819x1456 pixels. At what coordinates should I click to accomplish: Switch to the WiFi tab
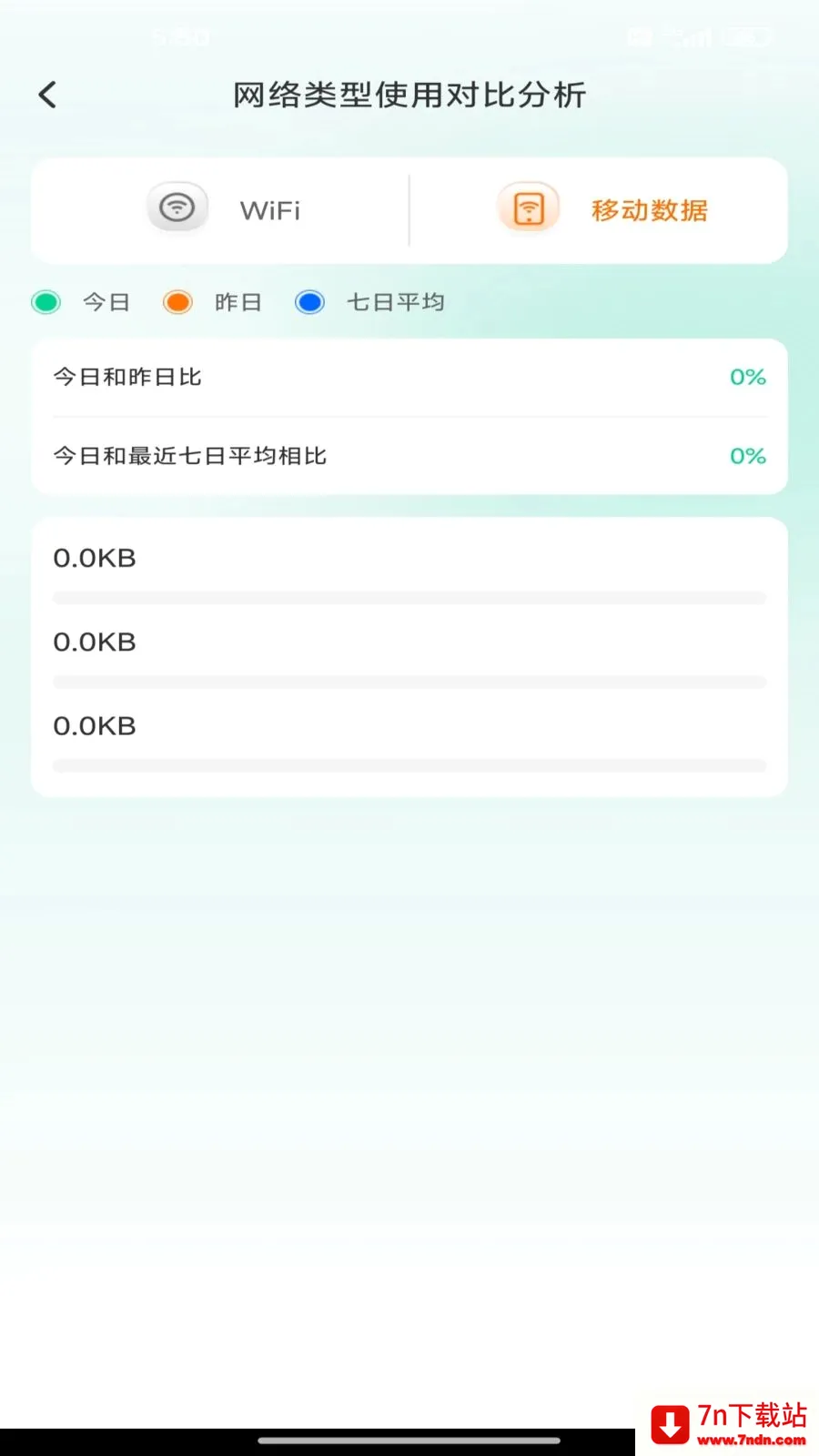tap(221, 210)
